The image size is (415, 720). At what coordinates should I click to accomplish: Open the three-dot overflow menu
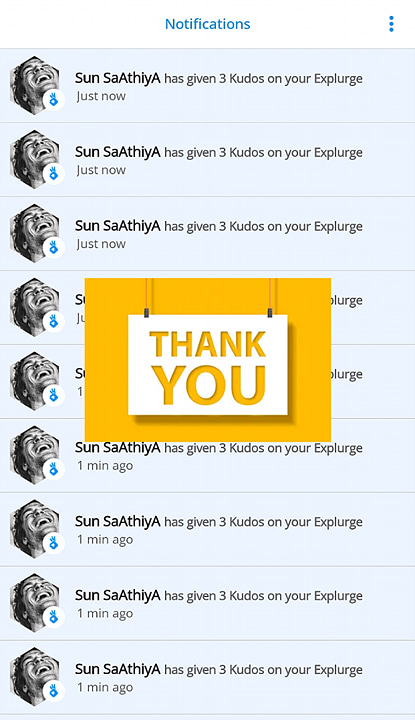(391, 24)
